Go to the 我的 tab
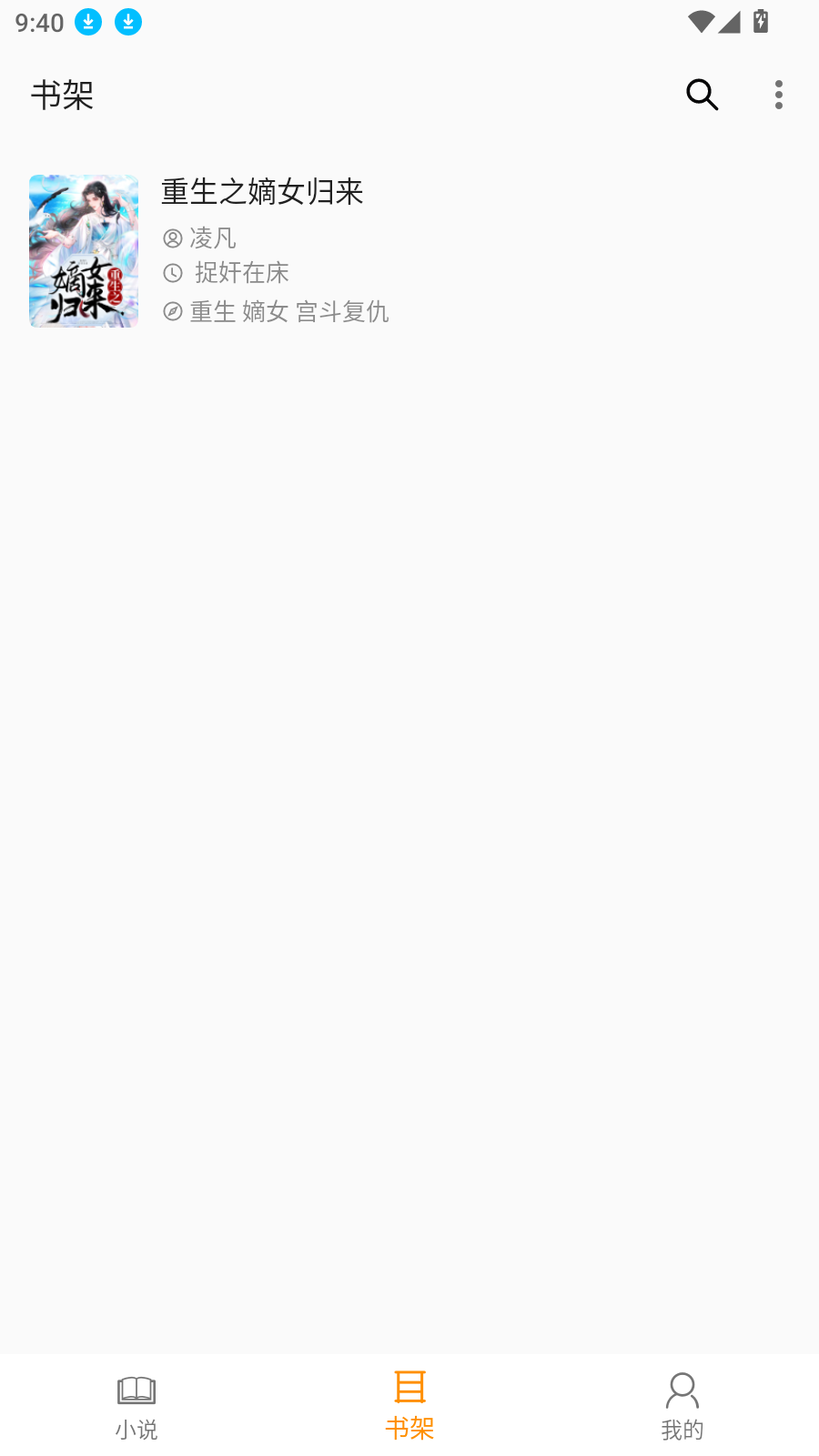 tap(682, 1406)
